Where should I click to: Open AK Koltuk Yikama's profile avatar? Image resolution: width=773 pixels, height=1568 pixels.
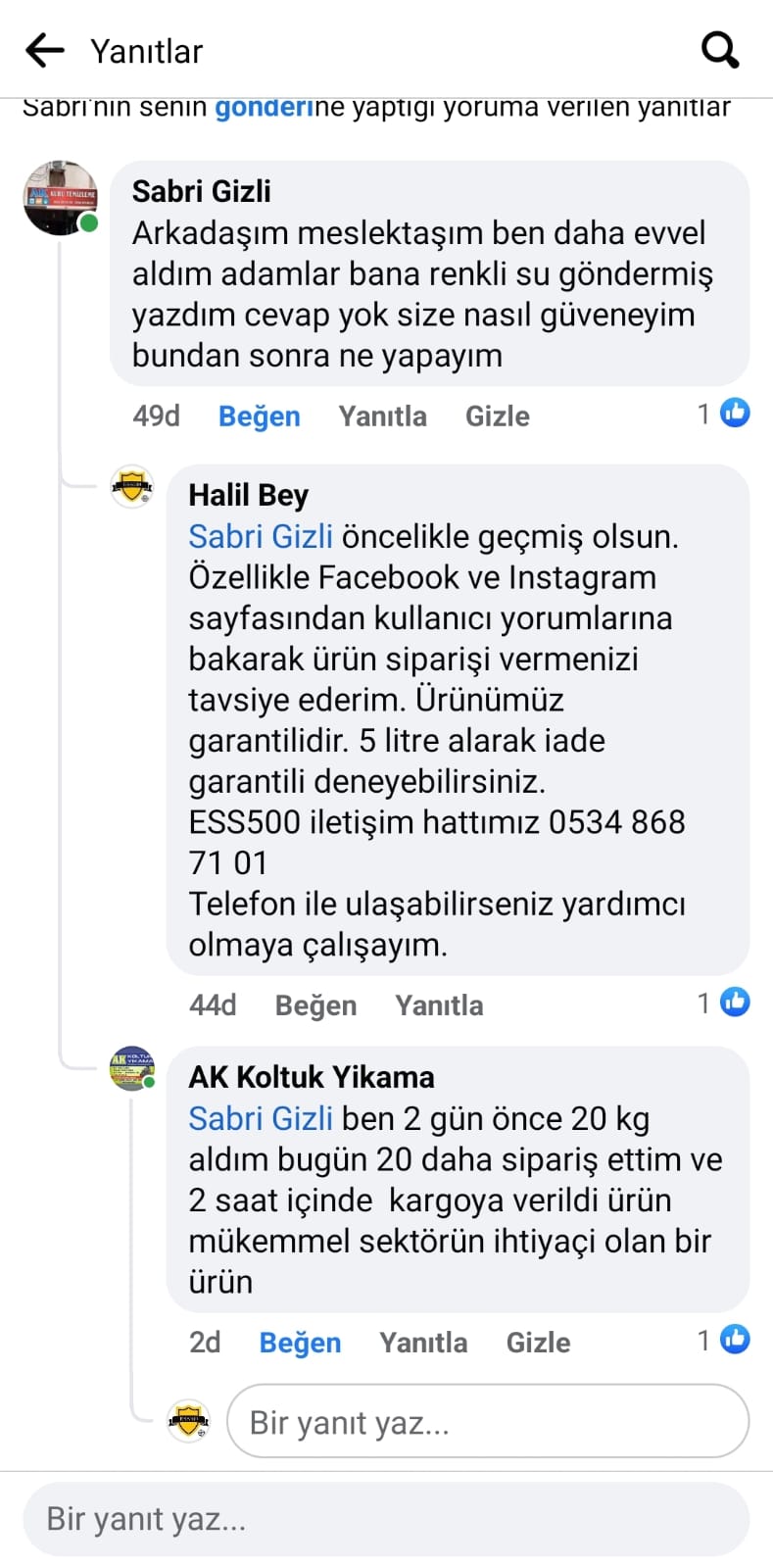tap(132, 1068)
